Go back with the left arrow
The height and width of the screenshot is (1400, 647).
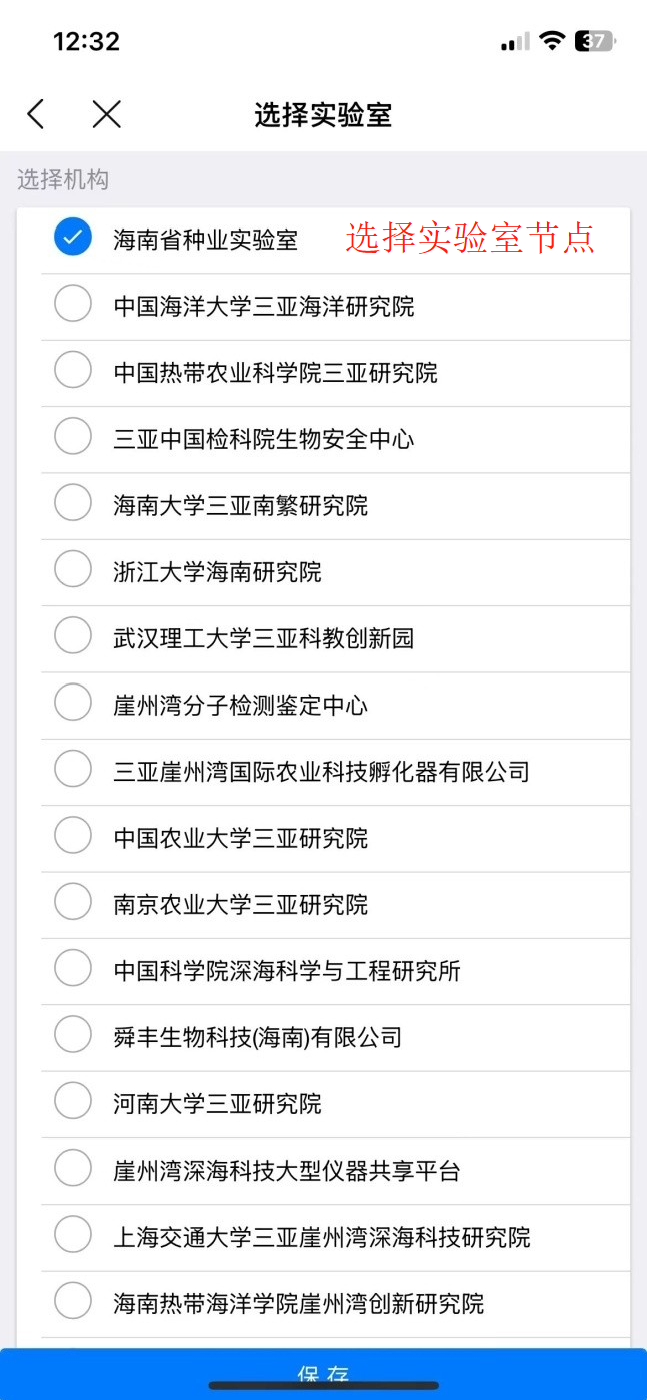[x=36, y=114]
